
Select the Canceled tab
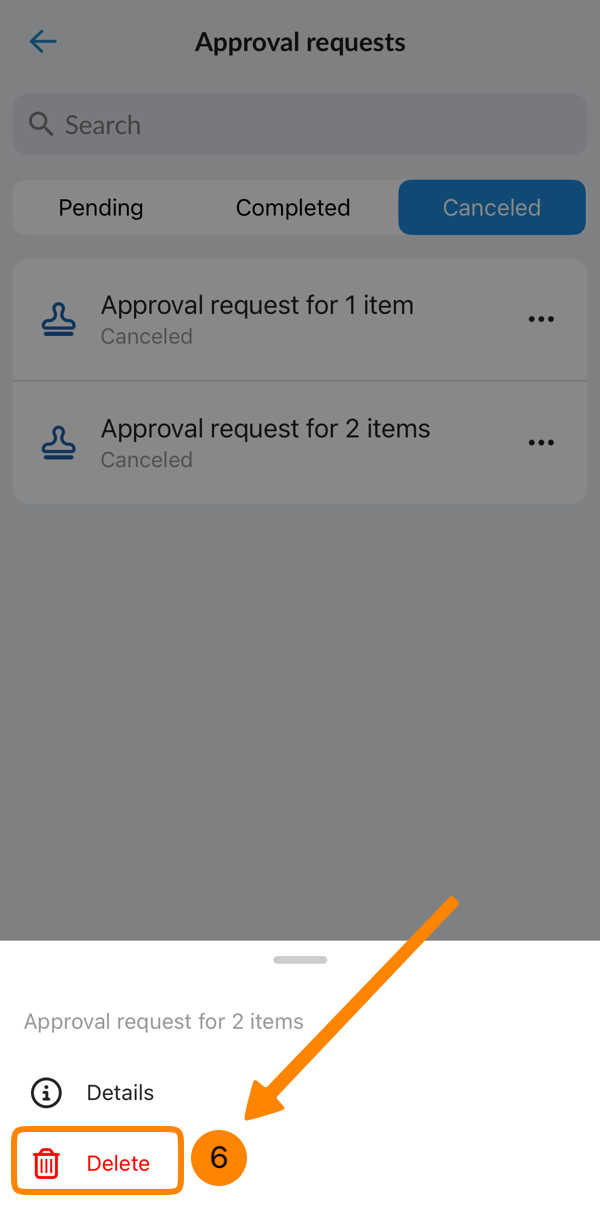click(491, 208)
